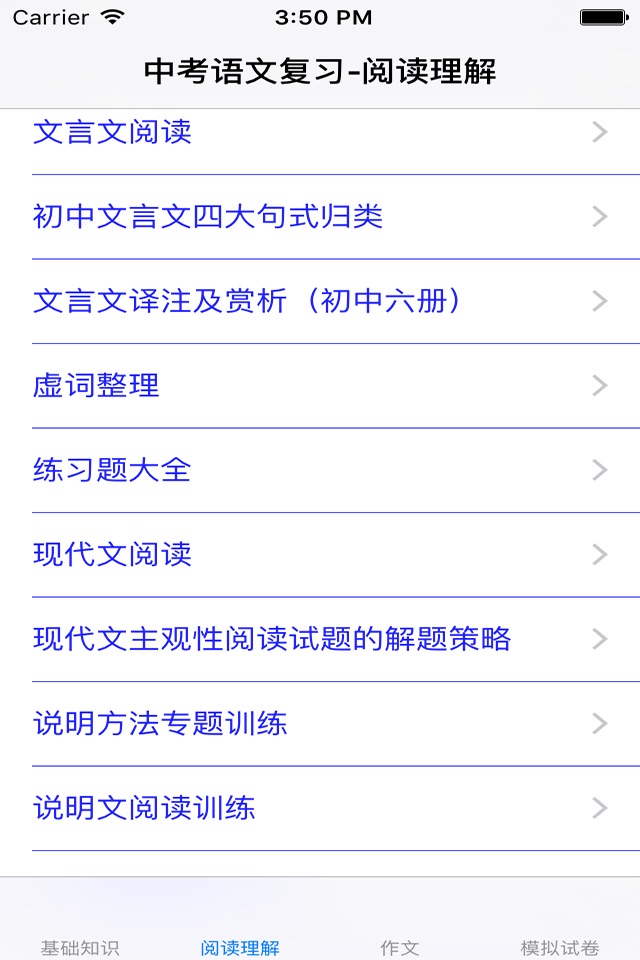Select 虚词整理 entry
The image size is (640, 960).
[320, 386]
